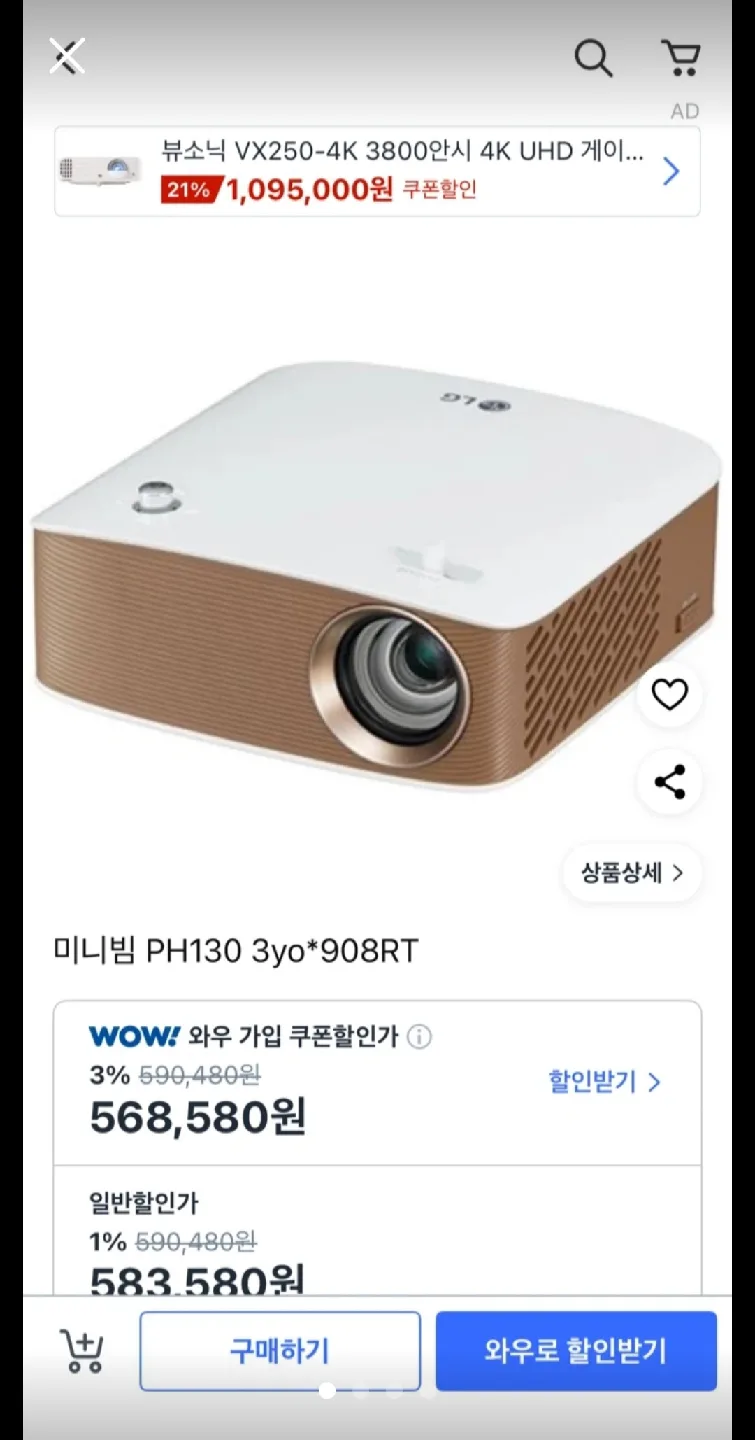Screen dimensions: 755x1440
Task: Tap the 와우로 할인받기 blue button
Action: 576,1350
